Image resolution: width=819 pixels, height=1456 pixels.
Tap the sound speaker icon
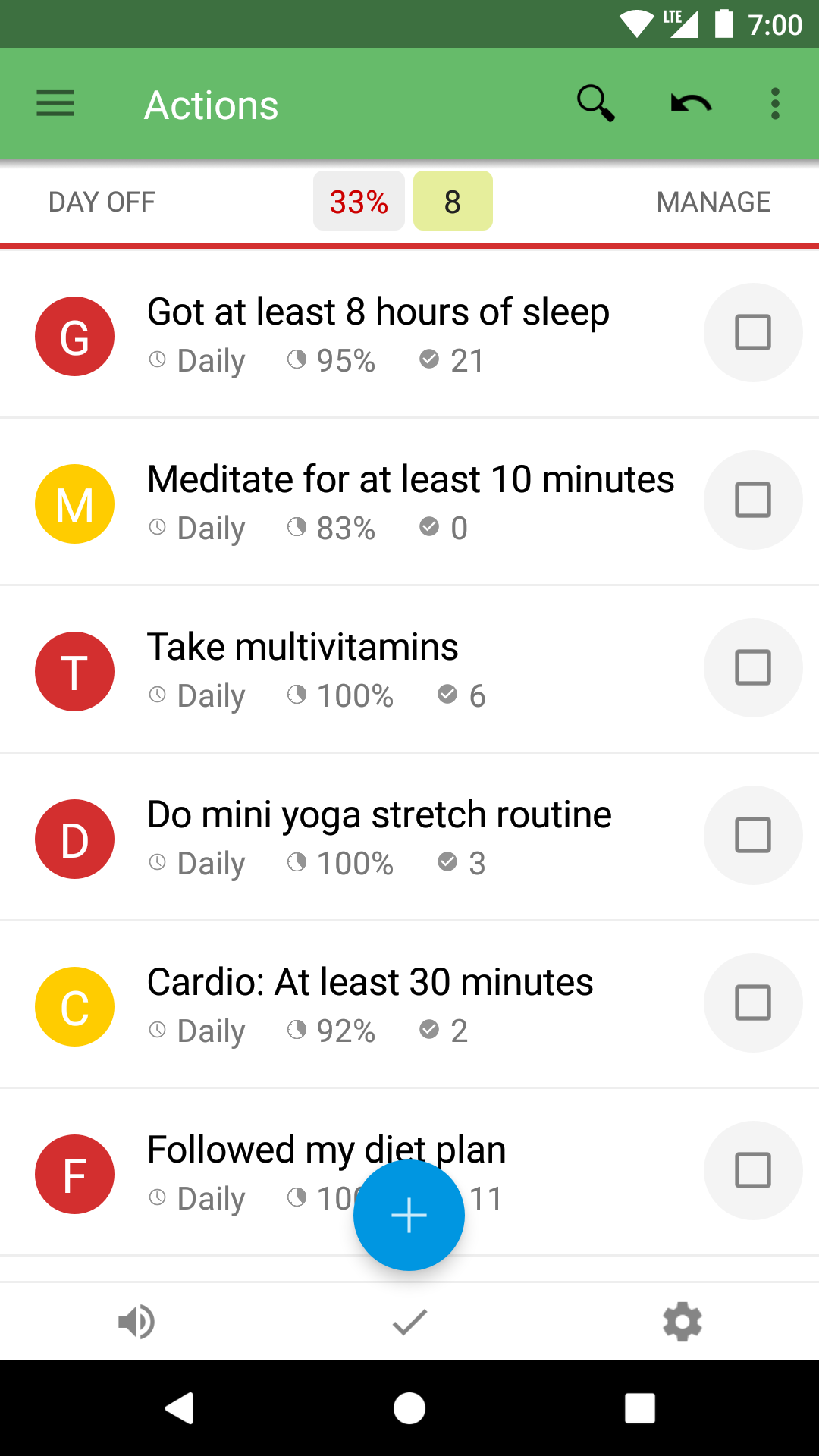pos(136,1322)
